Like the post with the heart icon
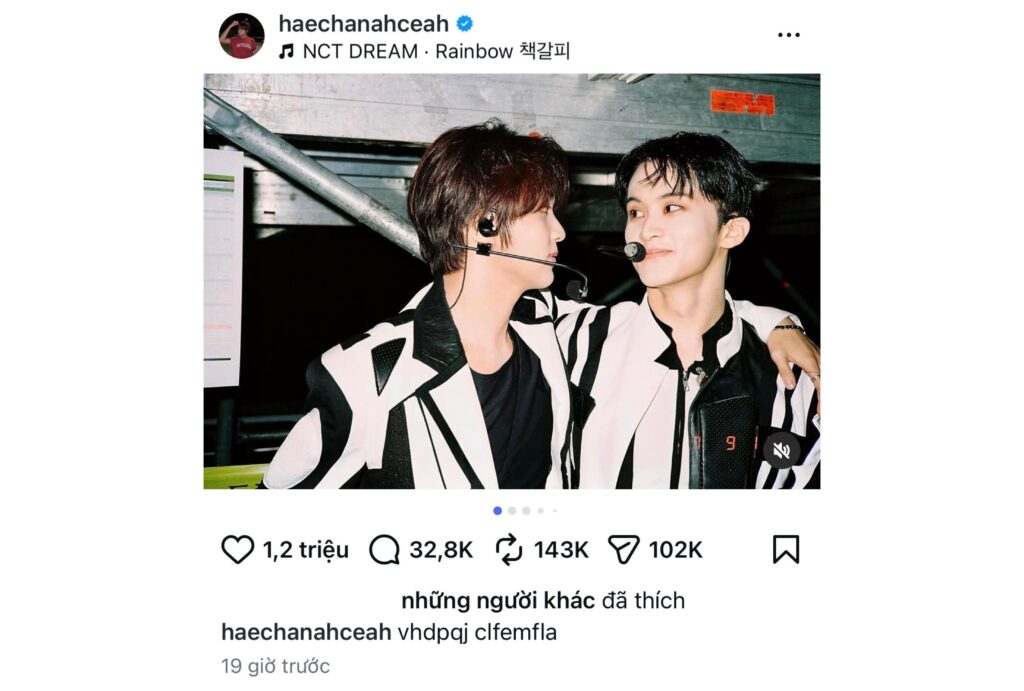The height and width of the screenshot is (691, 1024). [237, 549]
